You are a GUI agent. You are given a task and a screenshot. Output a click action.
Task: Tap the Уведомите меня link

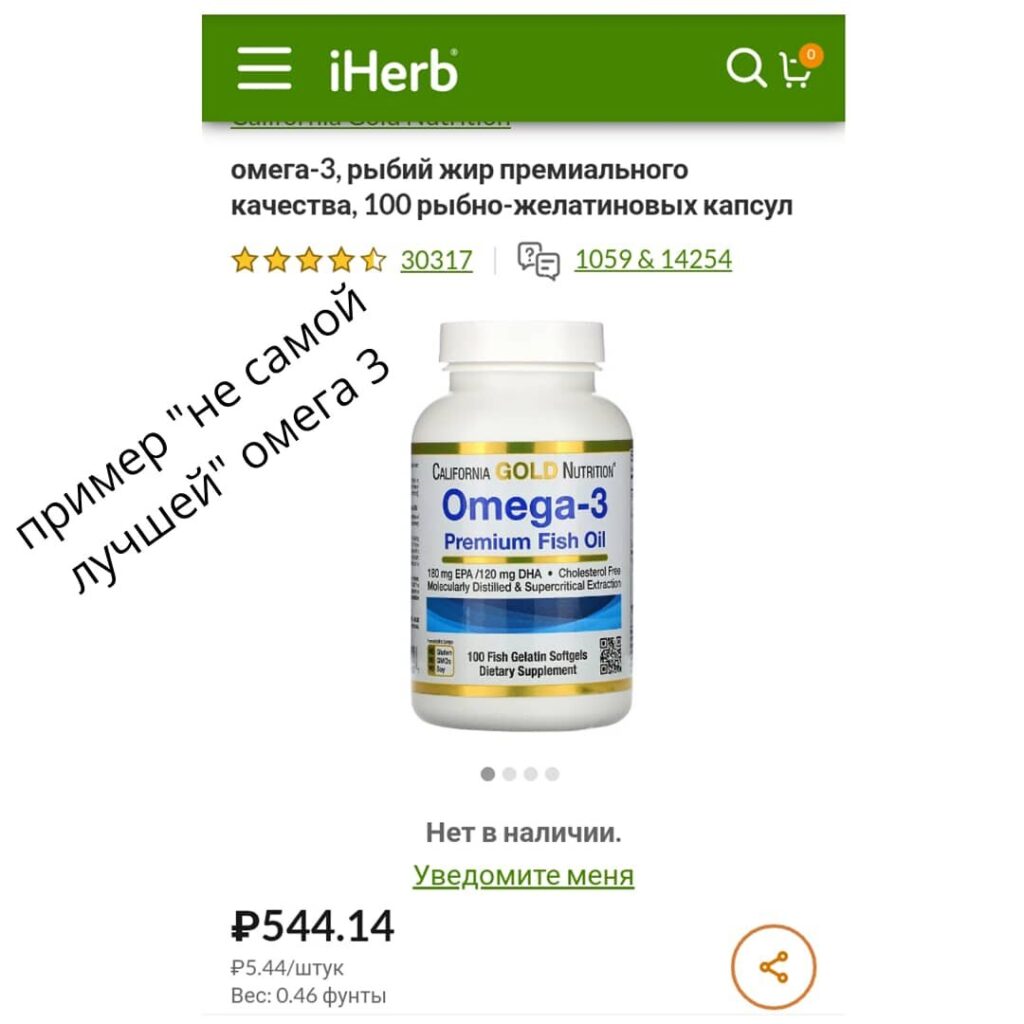[523, 875]
